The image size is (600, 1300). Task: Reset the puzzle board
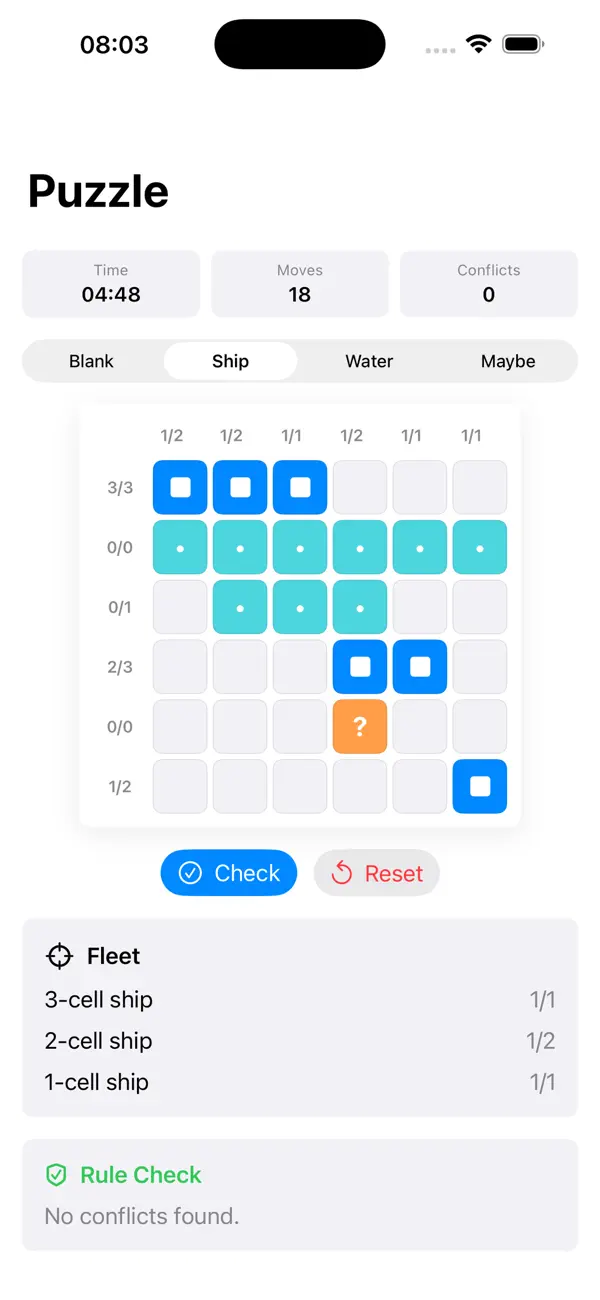click(x=376, y=873)
